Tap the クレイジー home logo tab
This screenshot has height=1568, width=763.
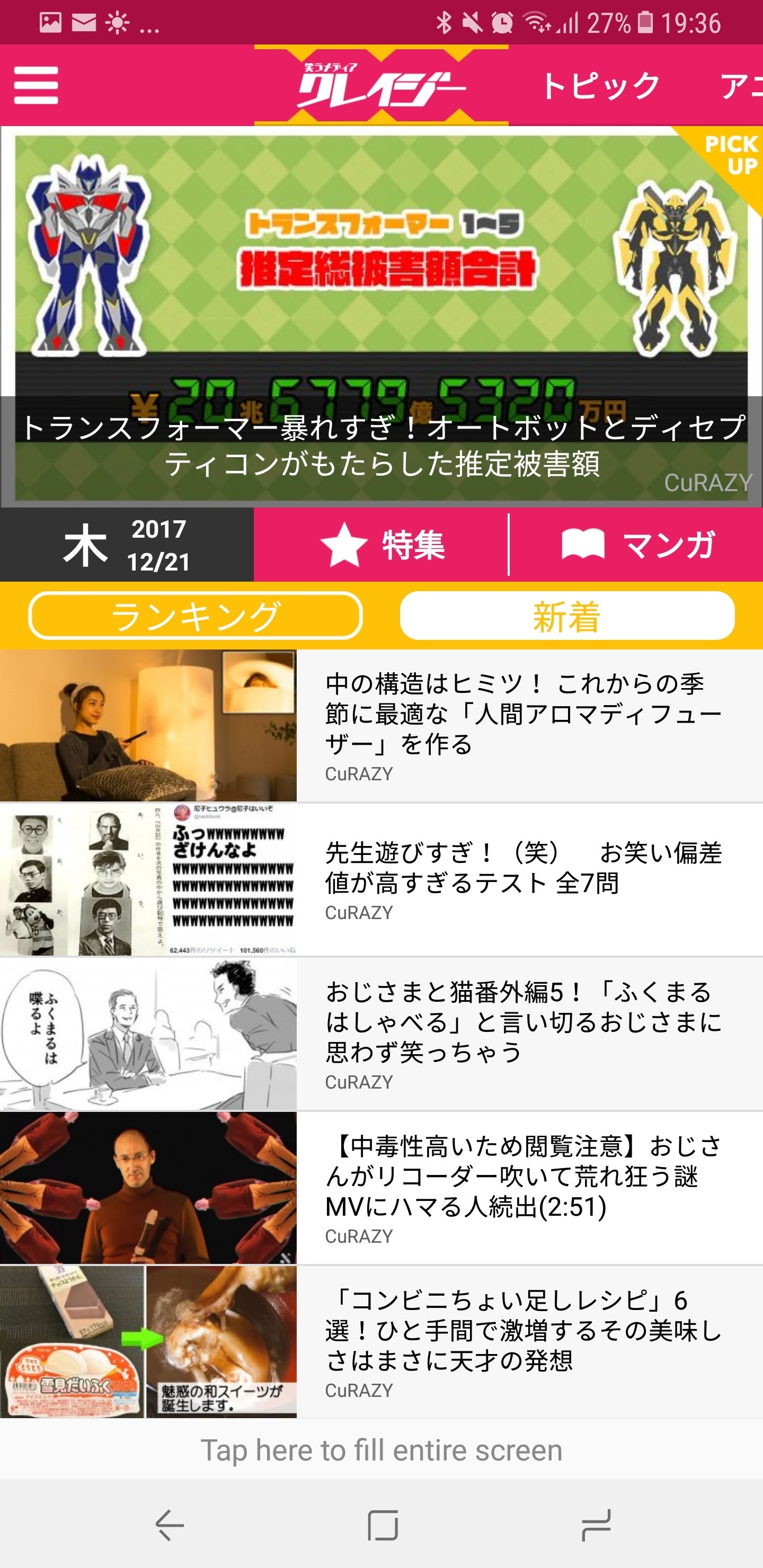(381, 86)
